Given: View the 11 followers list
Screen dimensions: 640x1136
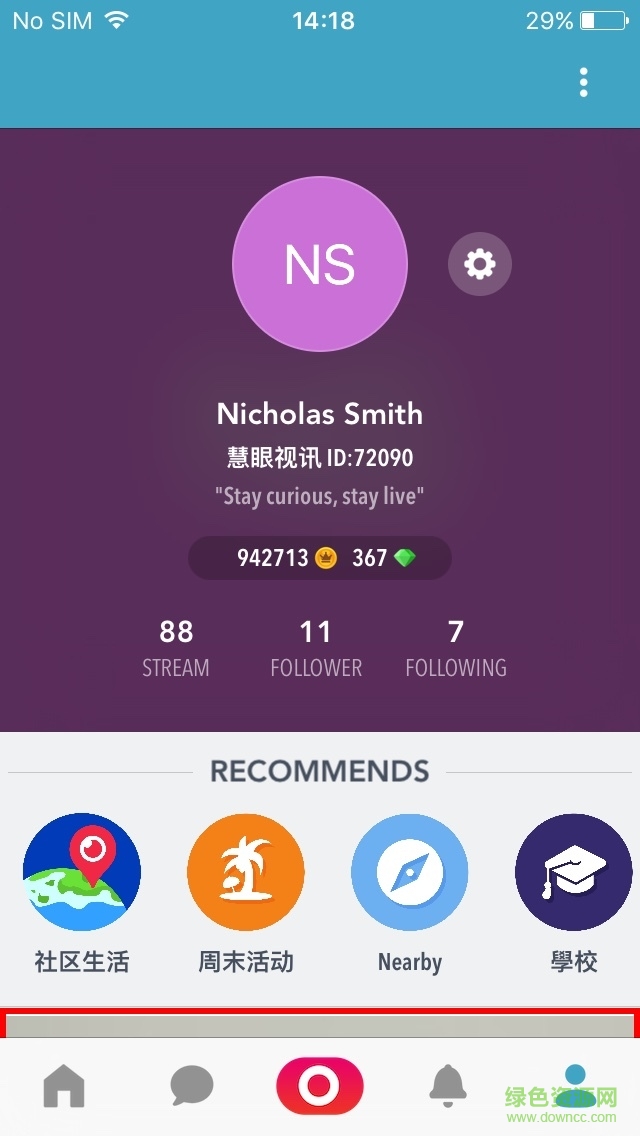Looking at the screenshot, I should pyautogui.click(x=316, y=648).
